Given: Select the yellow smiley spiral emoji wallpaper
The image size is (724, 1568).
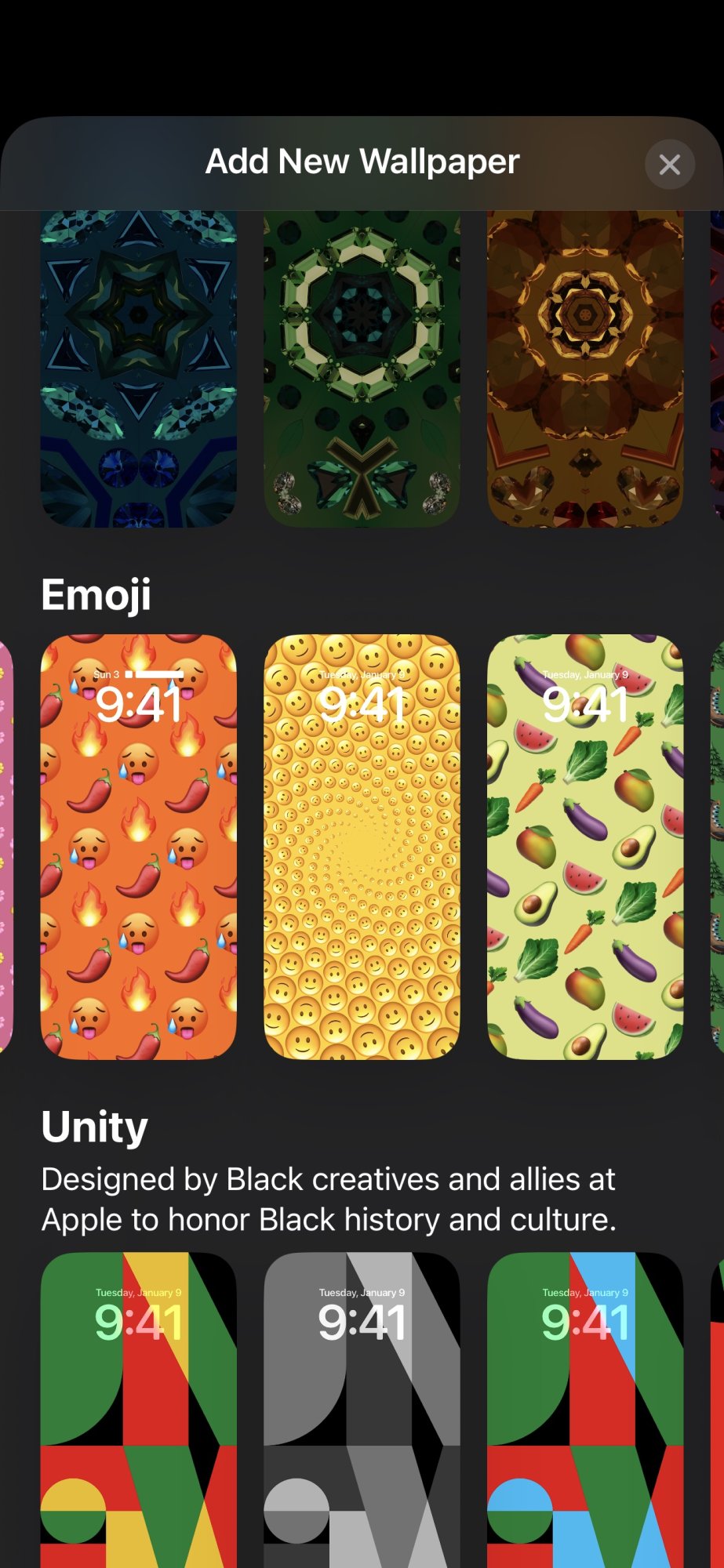Looking at the screenshot, I should click(x=362, y=847).
